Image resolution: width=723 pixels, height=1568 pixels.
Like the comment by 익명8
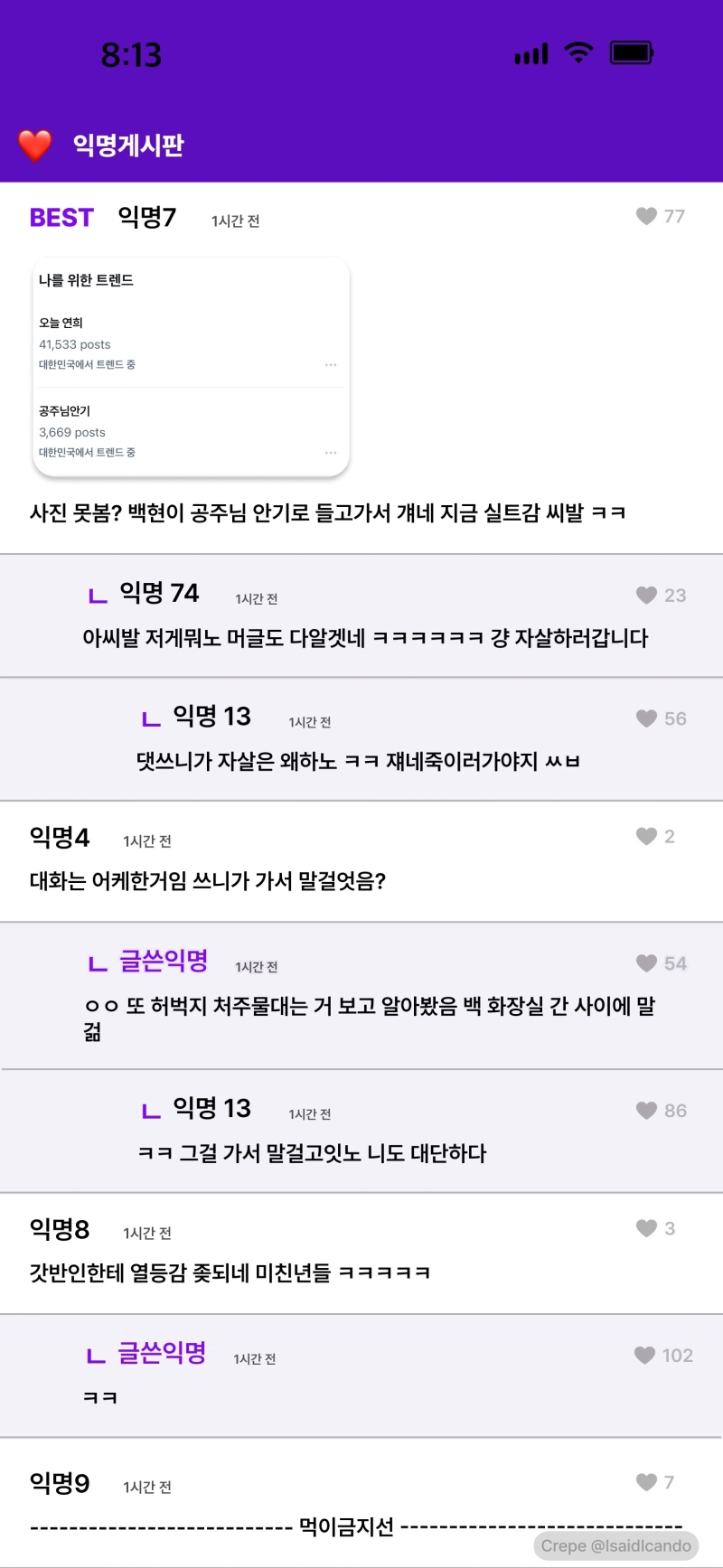(646, 1228)
